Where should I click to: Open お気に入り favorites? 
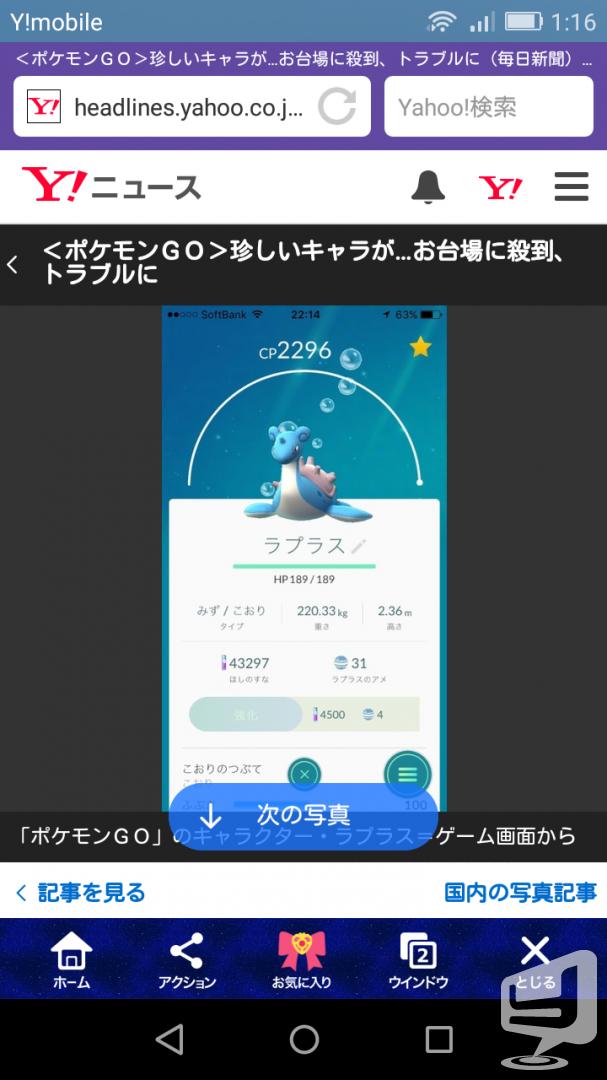301,960
